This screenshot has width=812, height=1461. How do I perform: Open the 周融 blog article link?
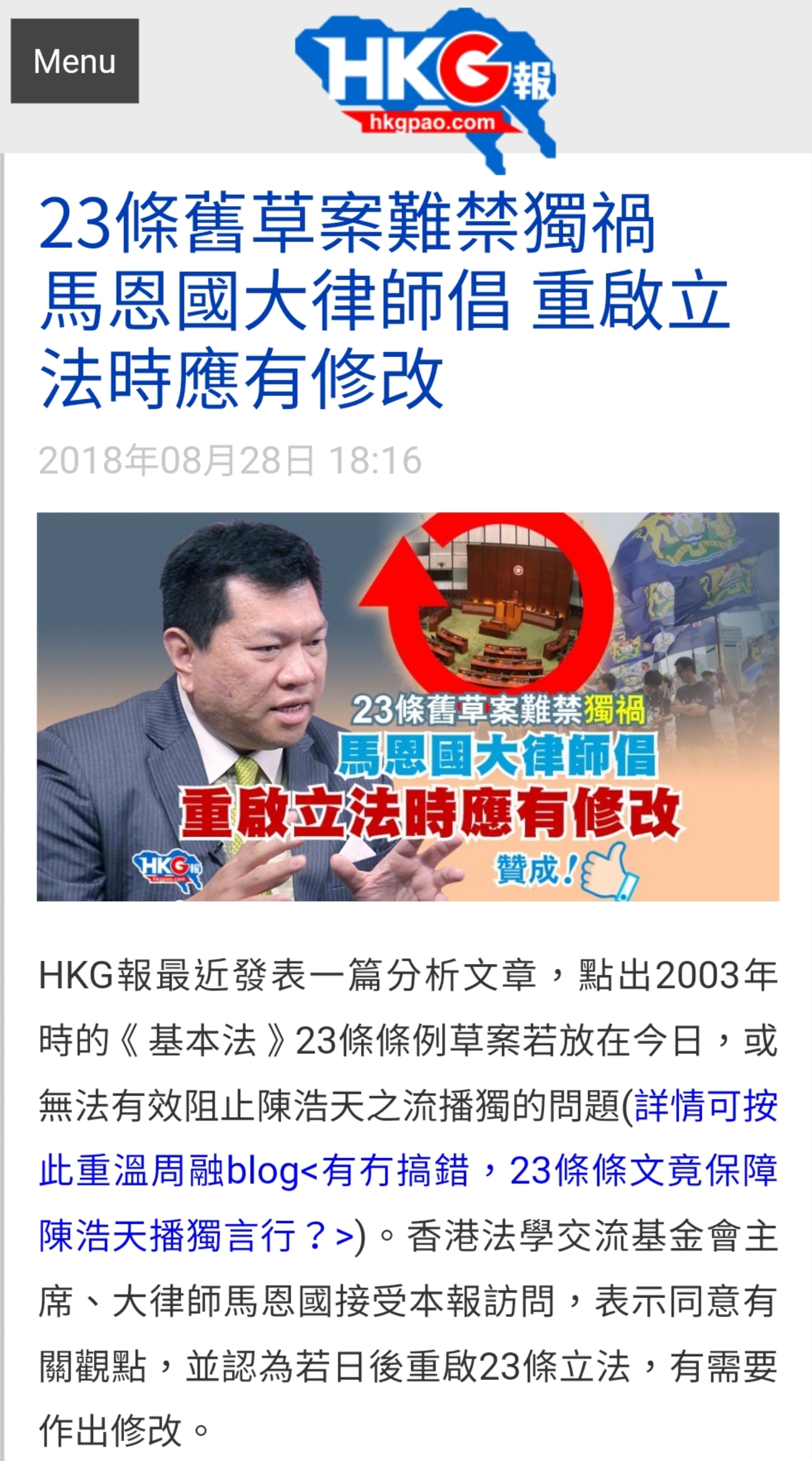point(407,1171)
